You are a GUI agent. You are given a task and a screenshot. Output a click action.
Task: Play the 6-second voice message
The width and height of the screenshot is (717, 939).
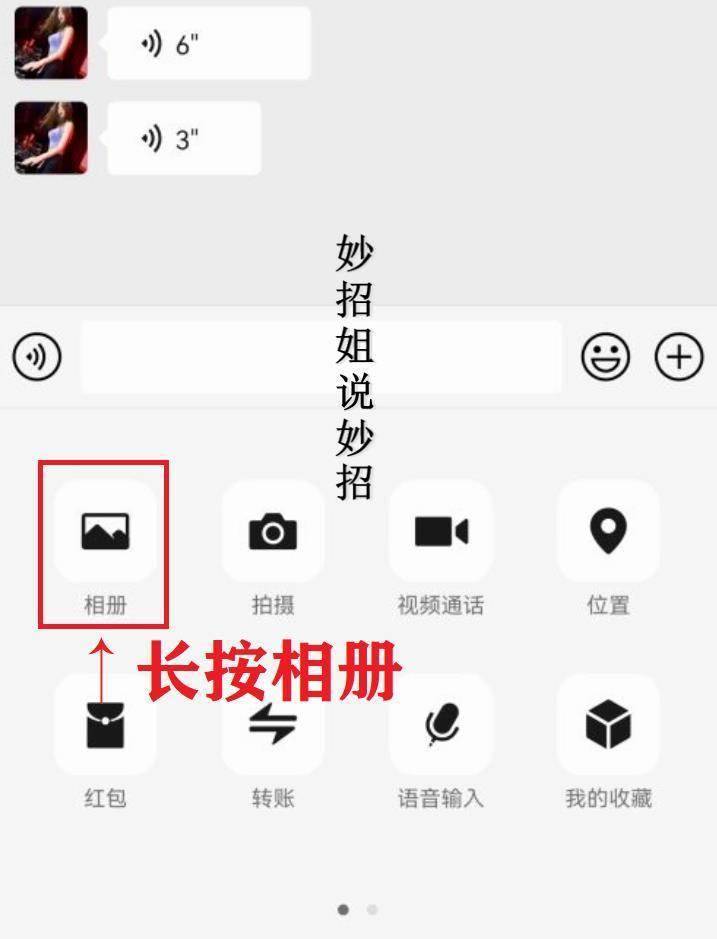208,44
